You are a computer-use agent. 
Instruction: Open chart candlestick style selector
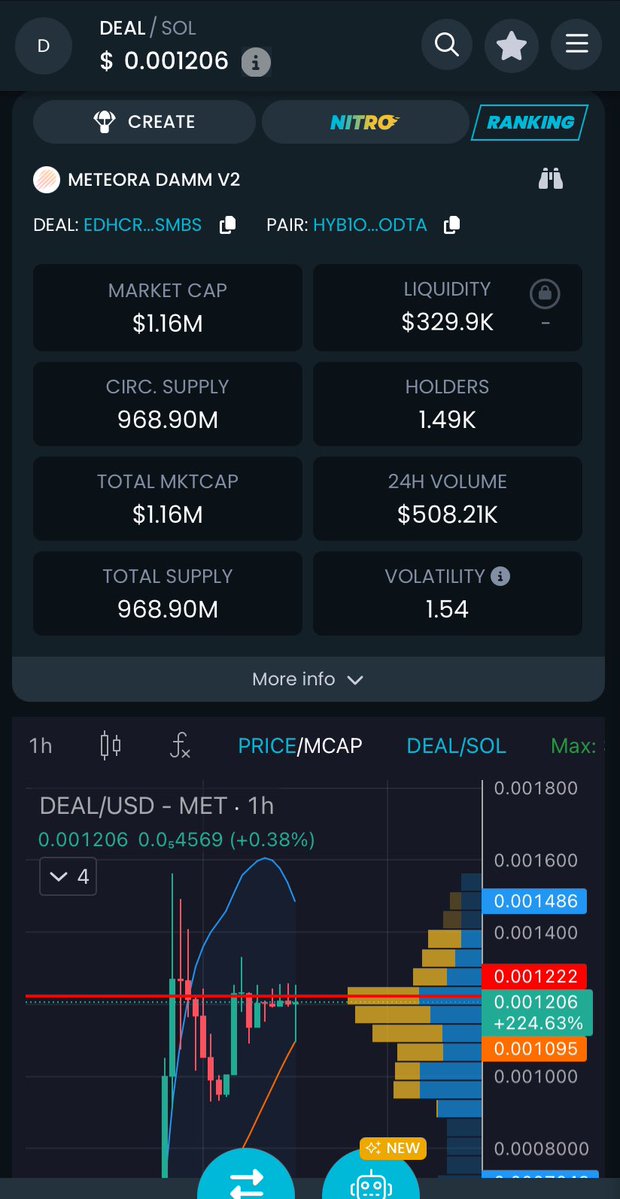pos(111,746)
